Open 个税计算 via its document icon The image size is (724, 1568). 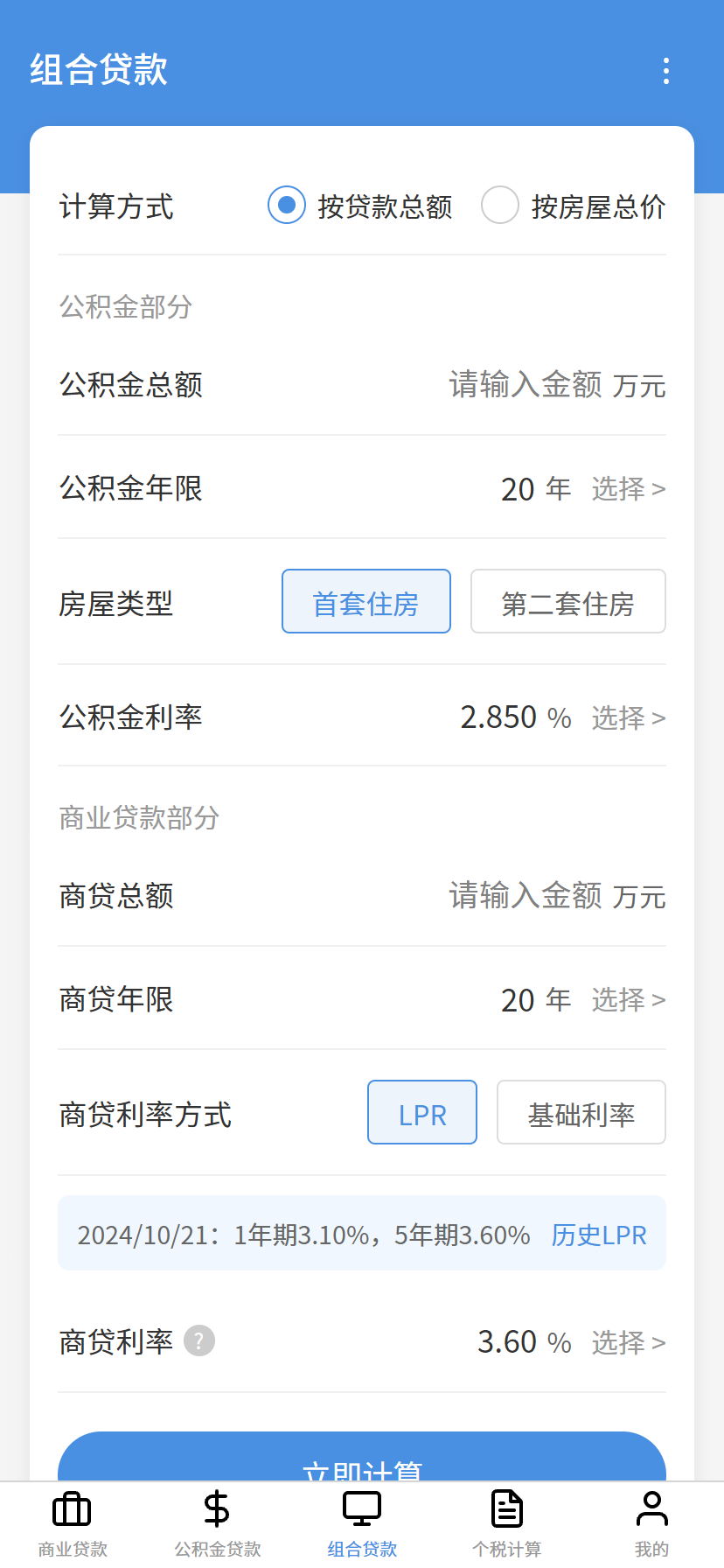(506, 1509)
